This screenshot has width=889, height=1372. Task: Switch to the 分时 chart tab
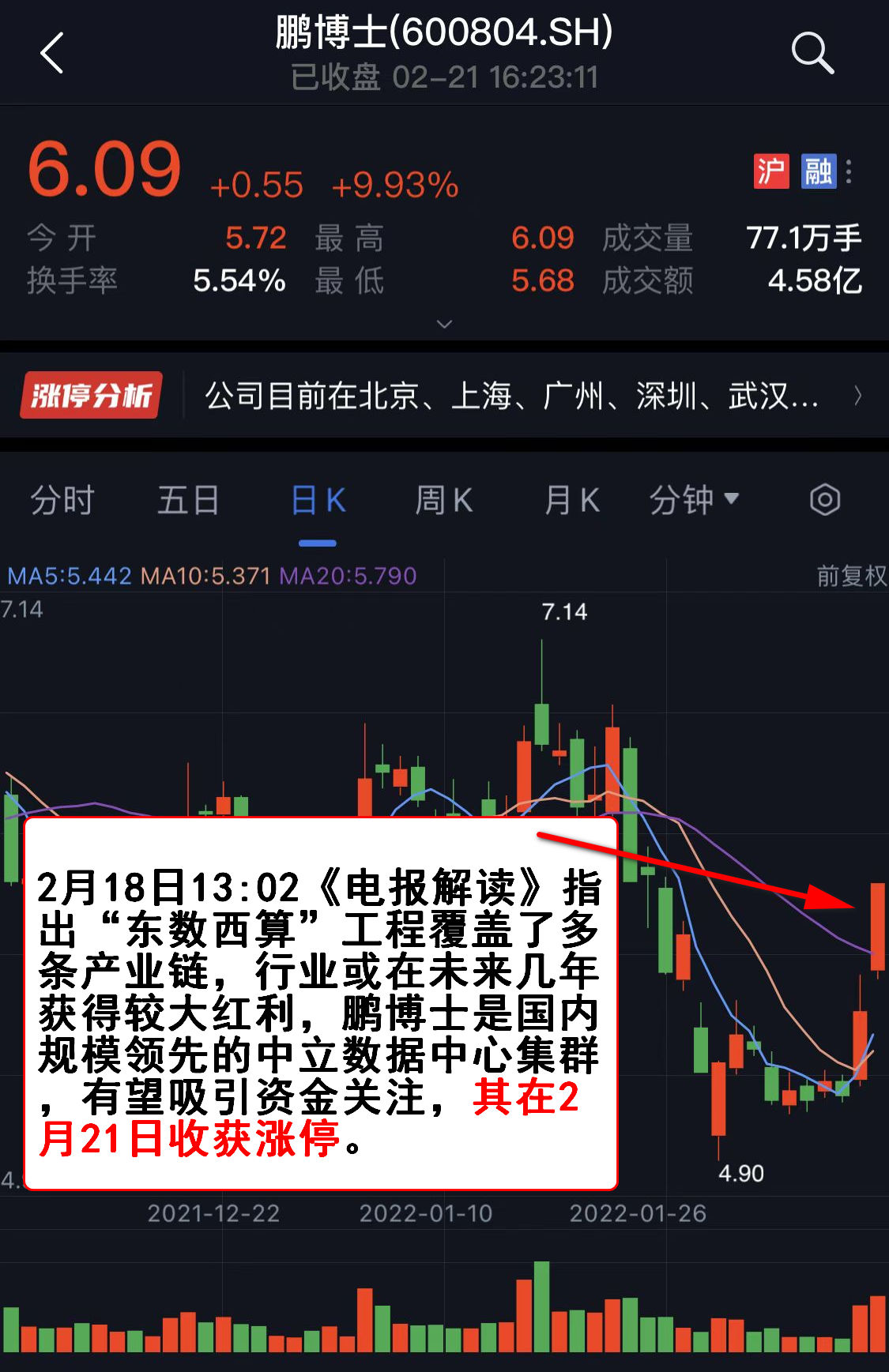tap(62, 500)
